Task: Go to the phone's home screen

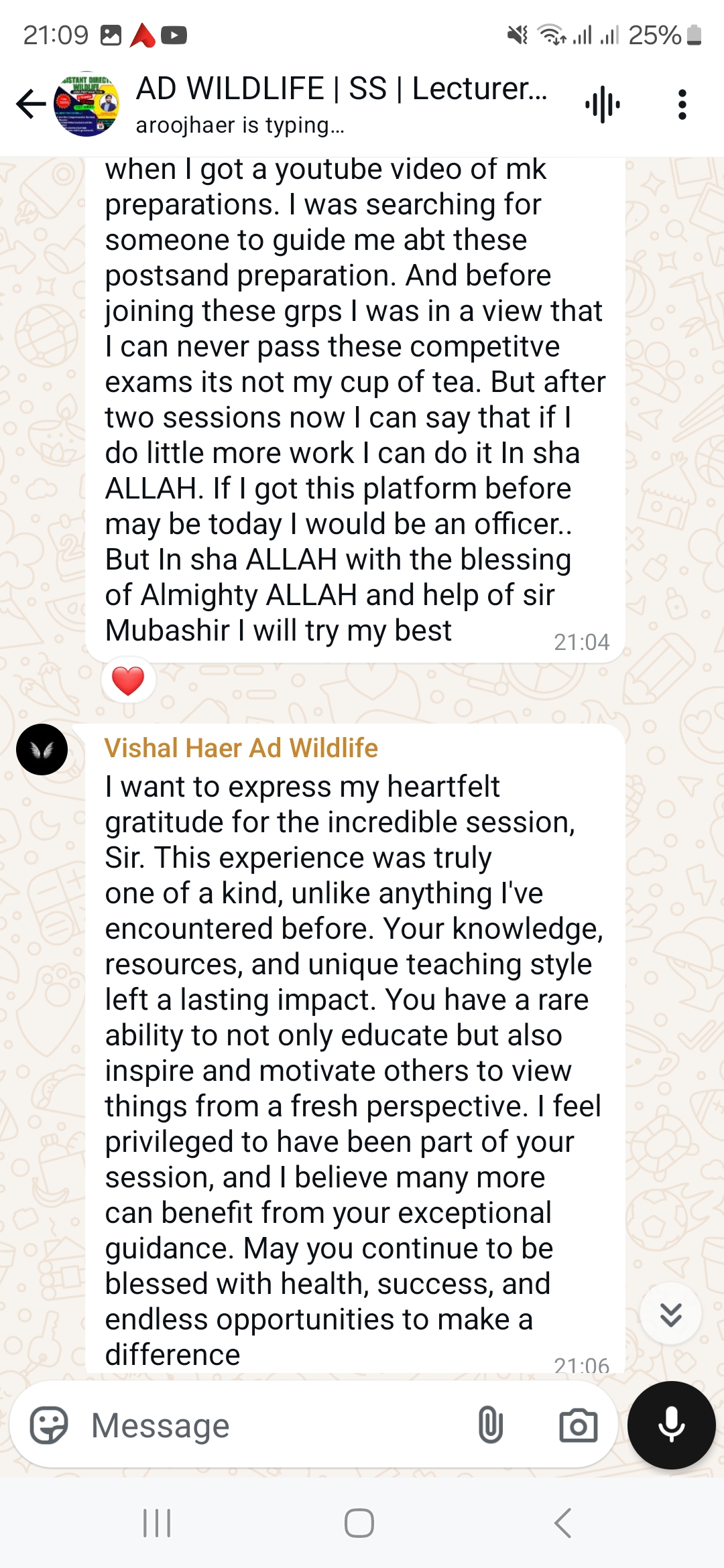Action: click(x=359, y=1523)
